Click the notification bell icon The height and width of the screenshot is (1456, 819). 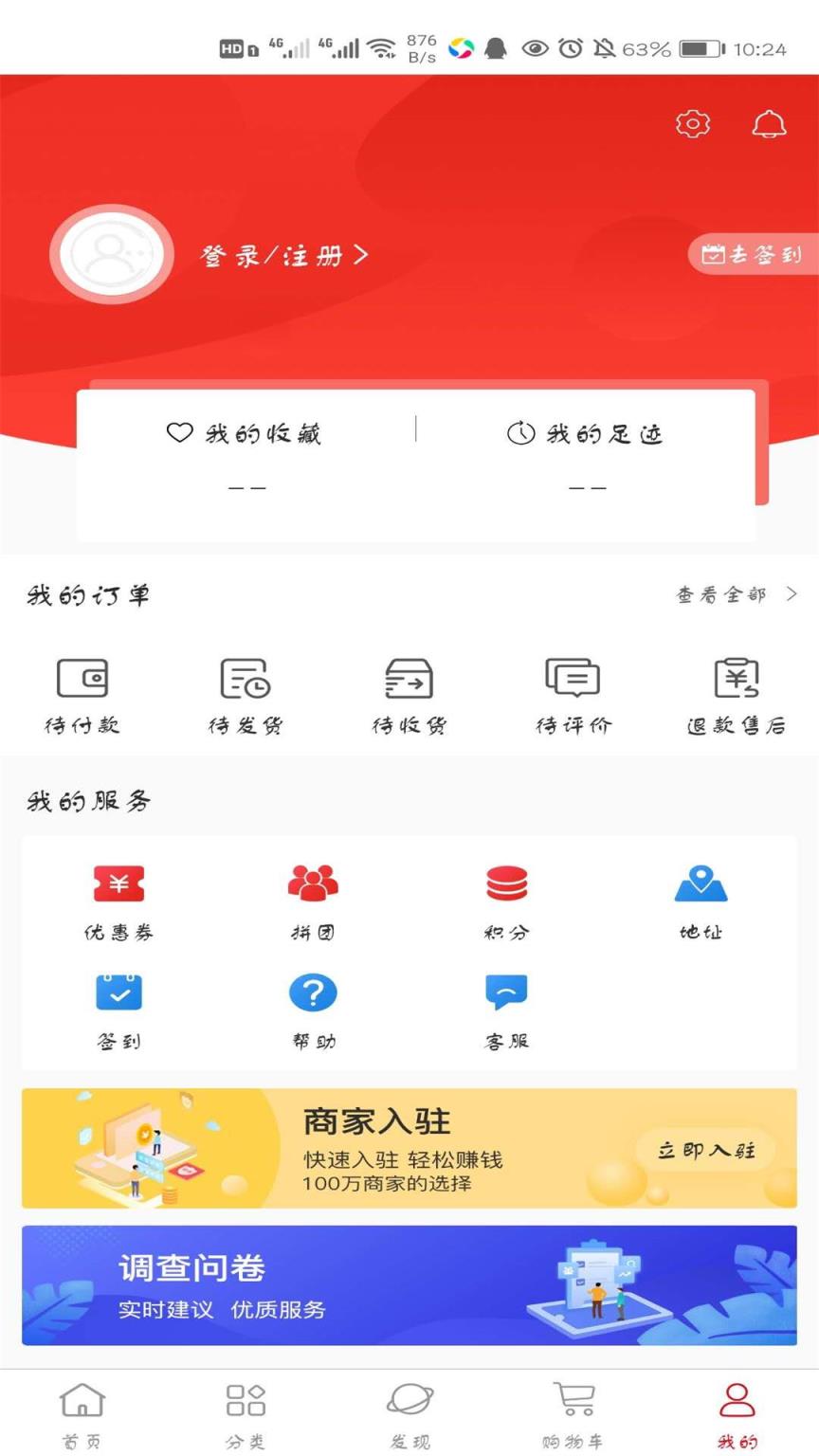[x=769, y=124]
